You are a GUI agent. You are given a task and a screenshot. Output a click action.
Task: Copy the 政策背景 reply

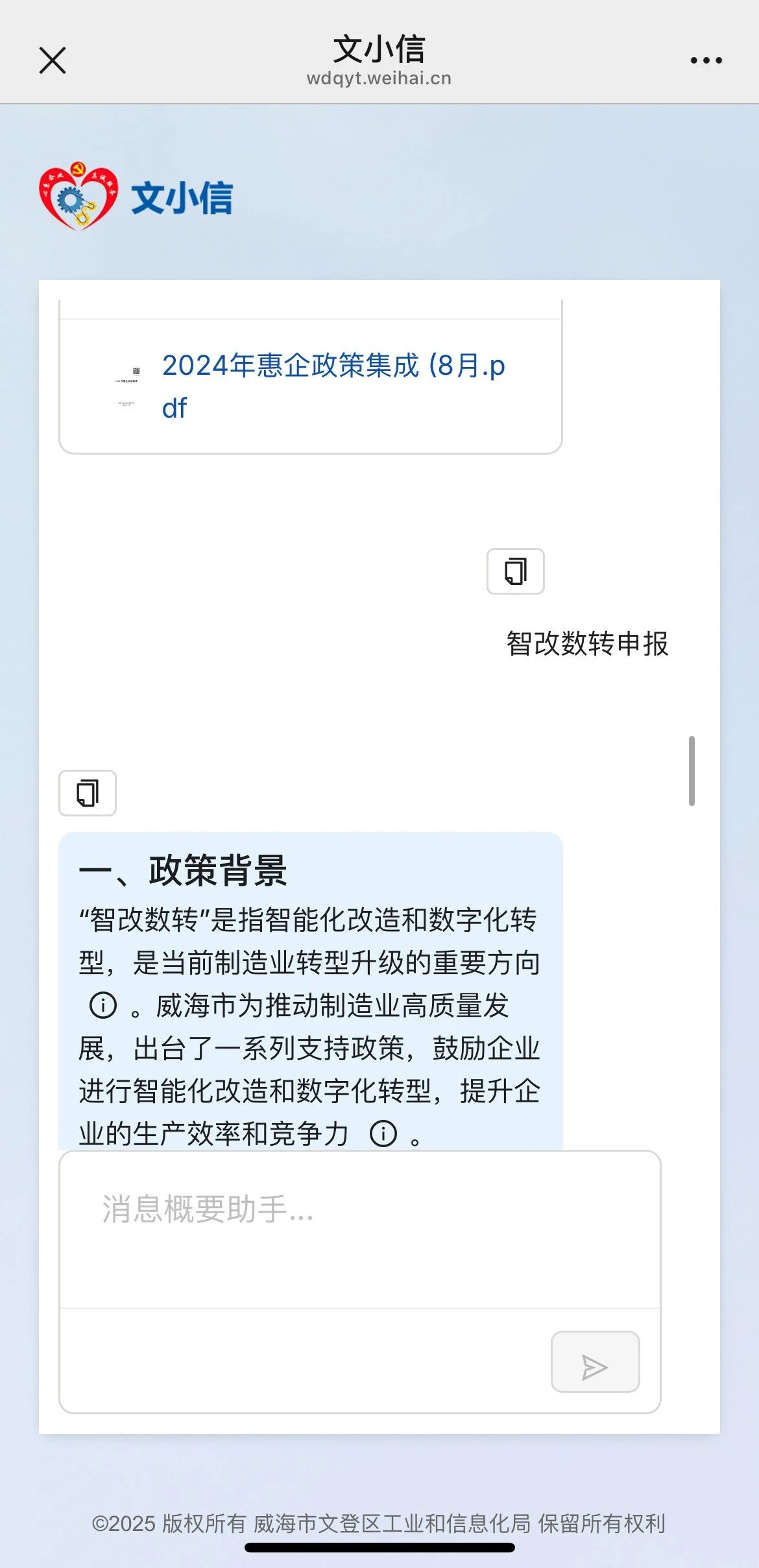(88, 793)
